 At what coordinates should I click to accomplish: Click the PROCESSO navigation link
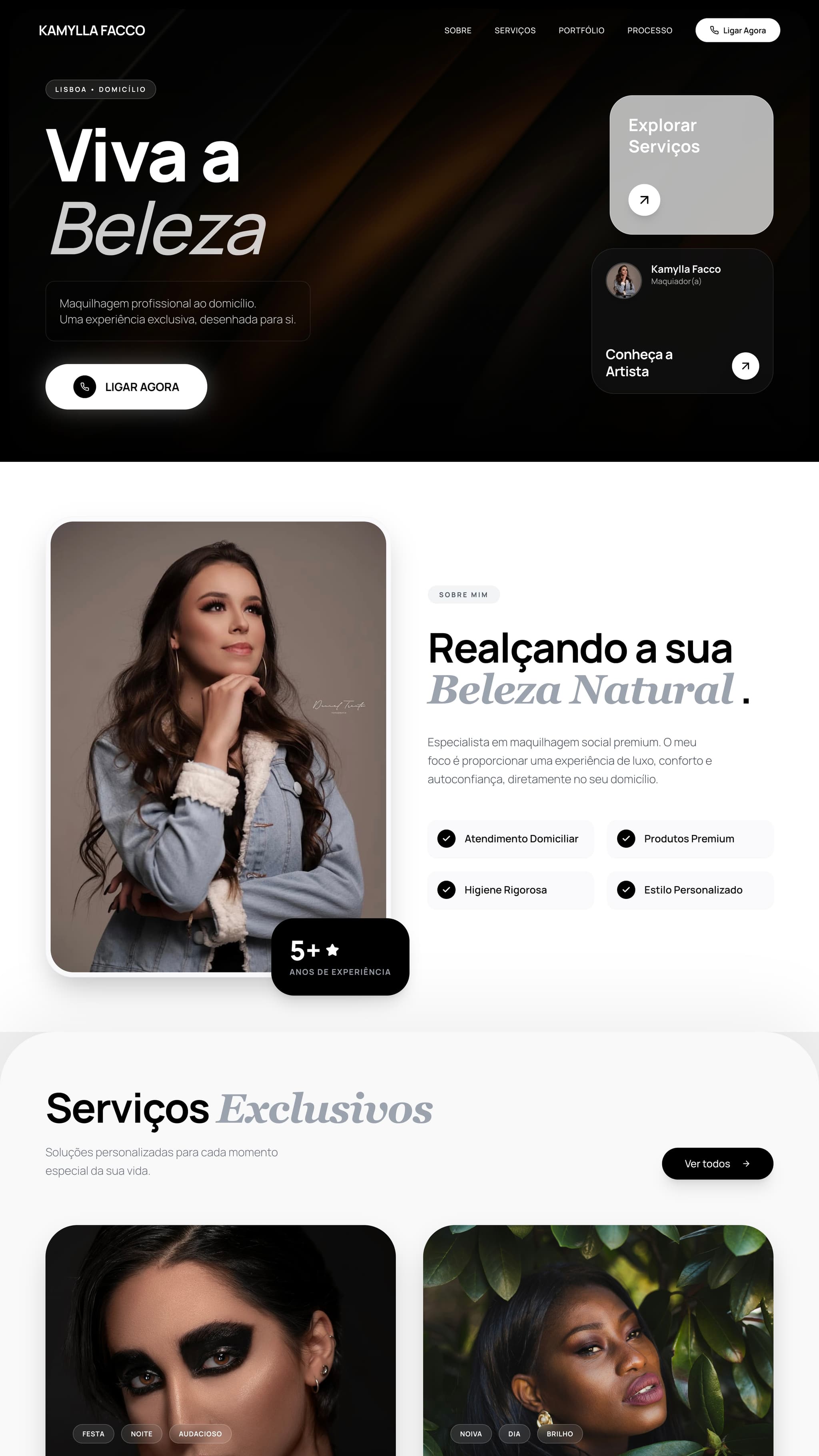[x=649, y=30]
